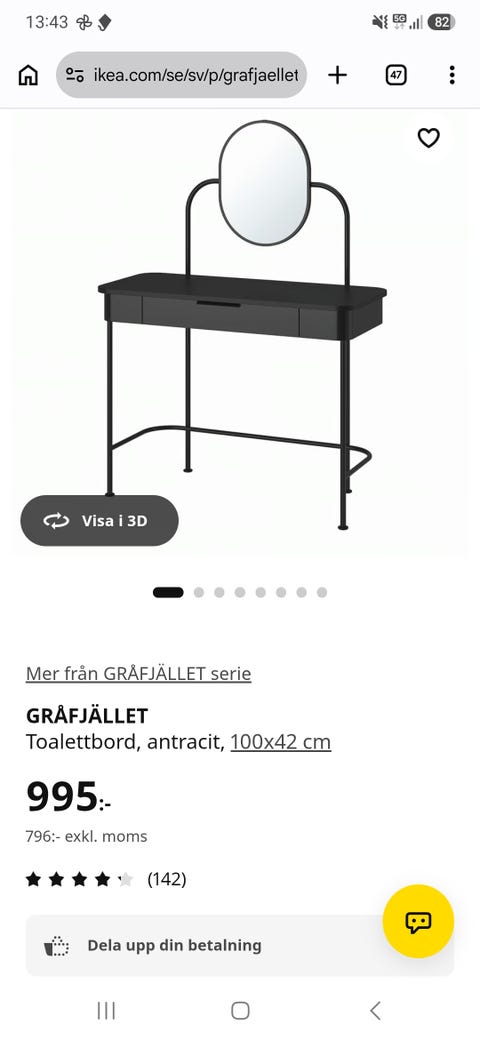Open the browser overflow menu
Image resolution: width=480 pixels, height=1040 pixels.
pyautogui.click(x=451, y=75)
